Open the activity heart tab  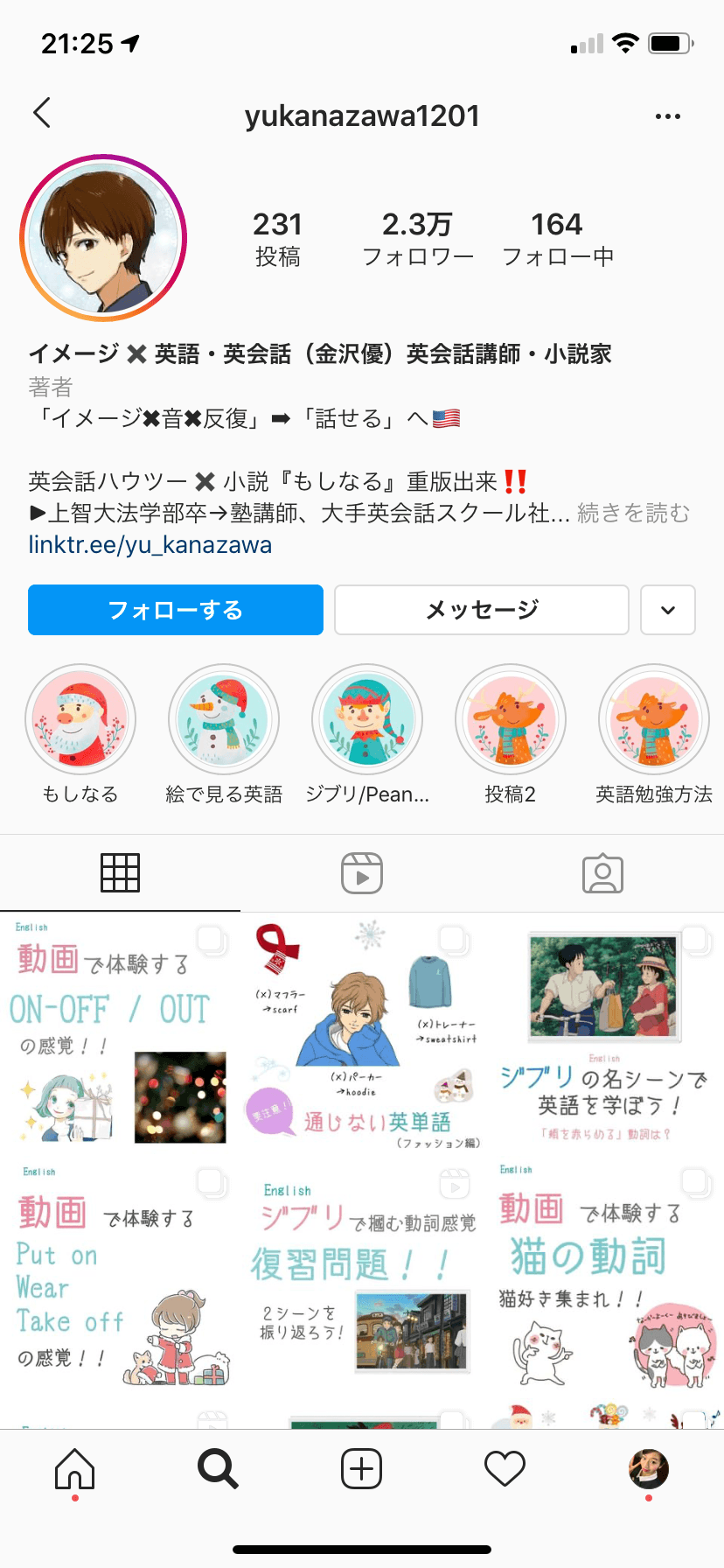click(x=505, y=1469)
